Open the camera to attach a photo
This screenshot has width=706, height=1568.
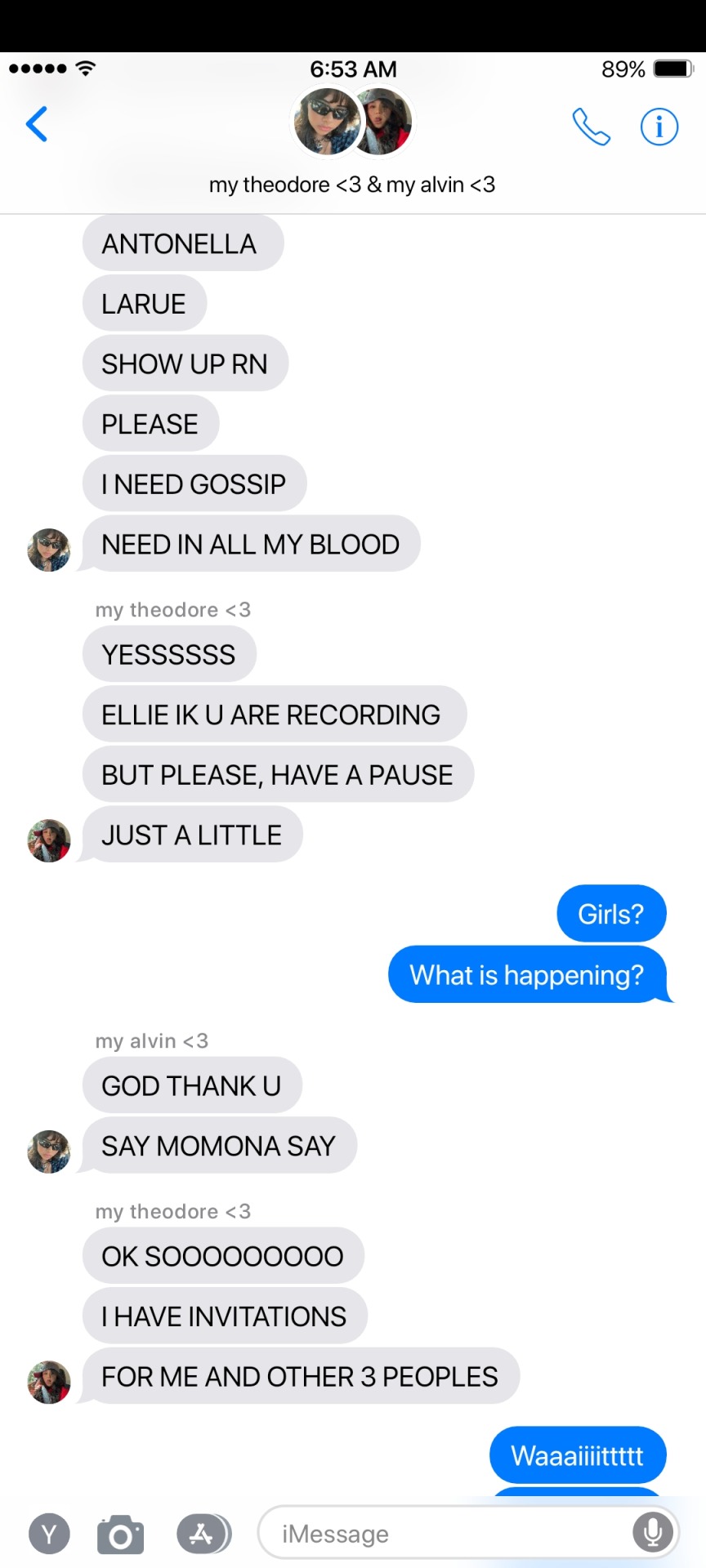121,1535
